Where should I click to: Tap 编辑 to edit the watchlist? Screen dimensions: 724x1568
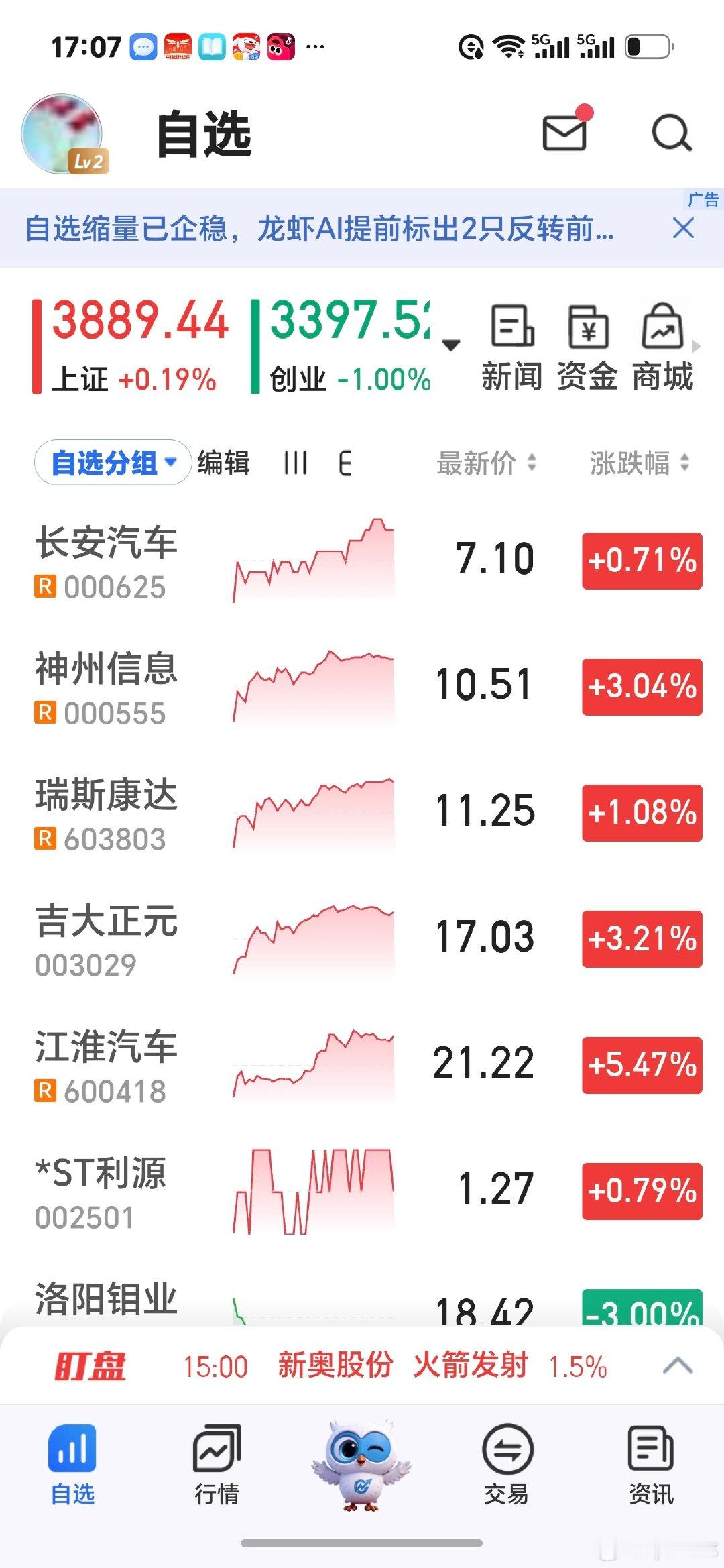pyautogui.click(x=223, y=462)
